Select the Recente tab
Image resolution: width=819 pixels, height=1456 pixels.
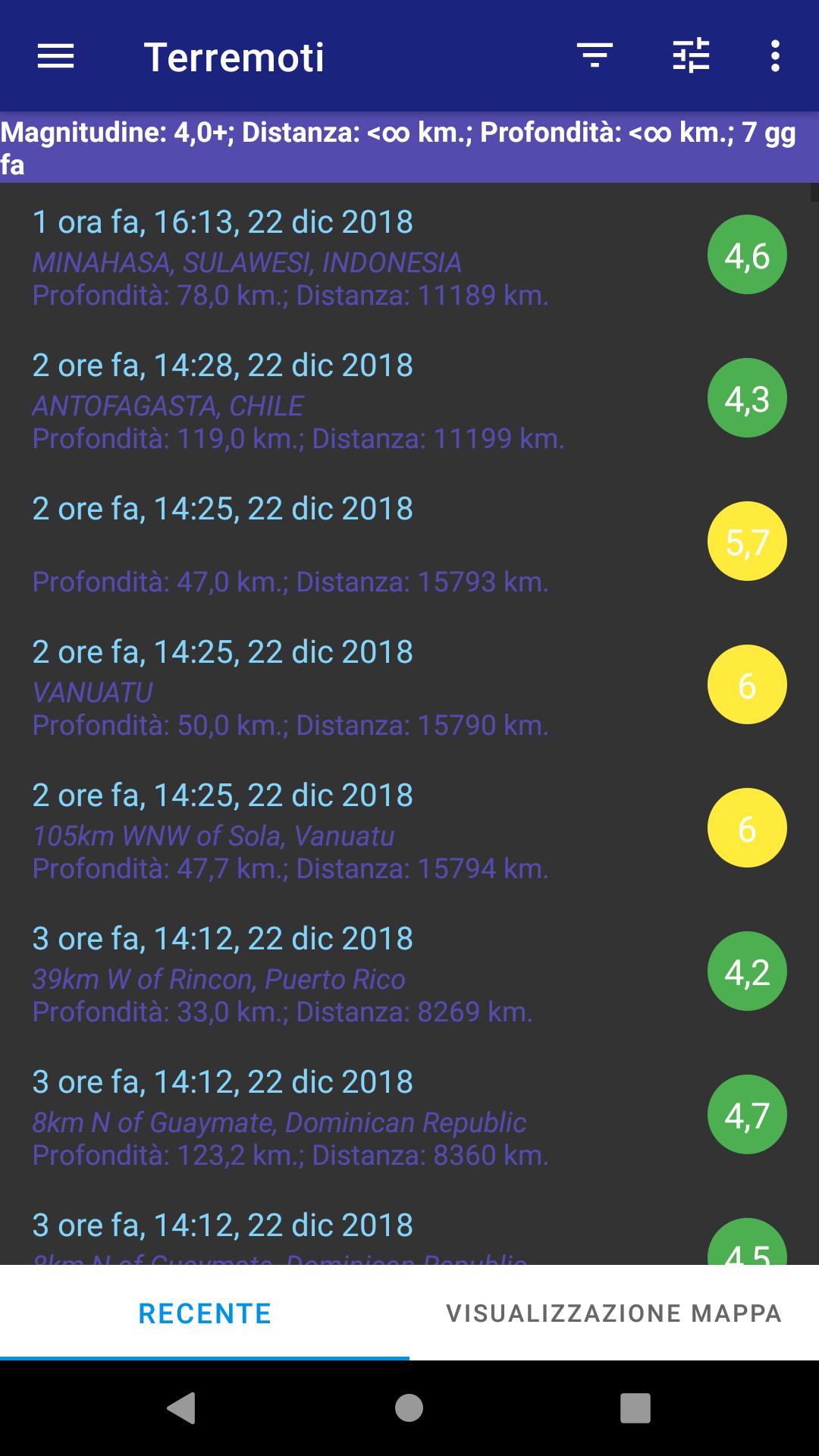click(205, 1313)
